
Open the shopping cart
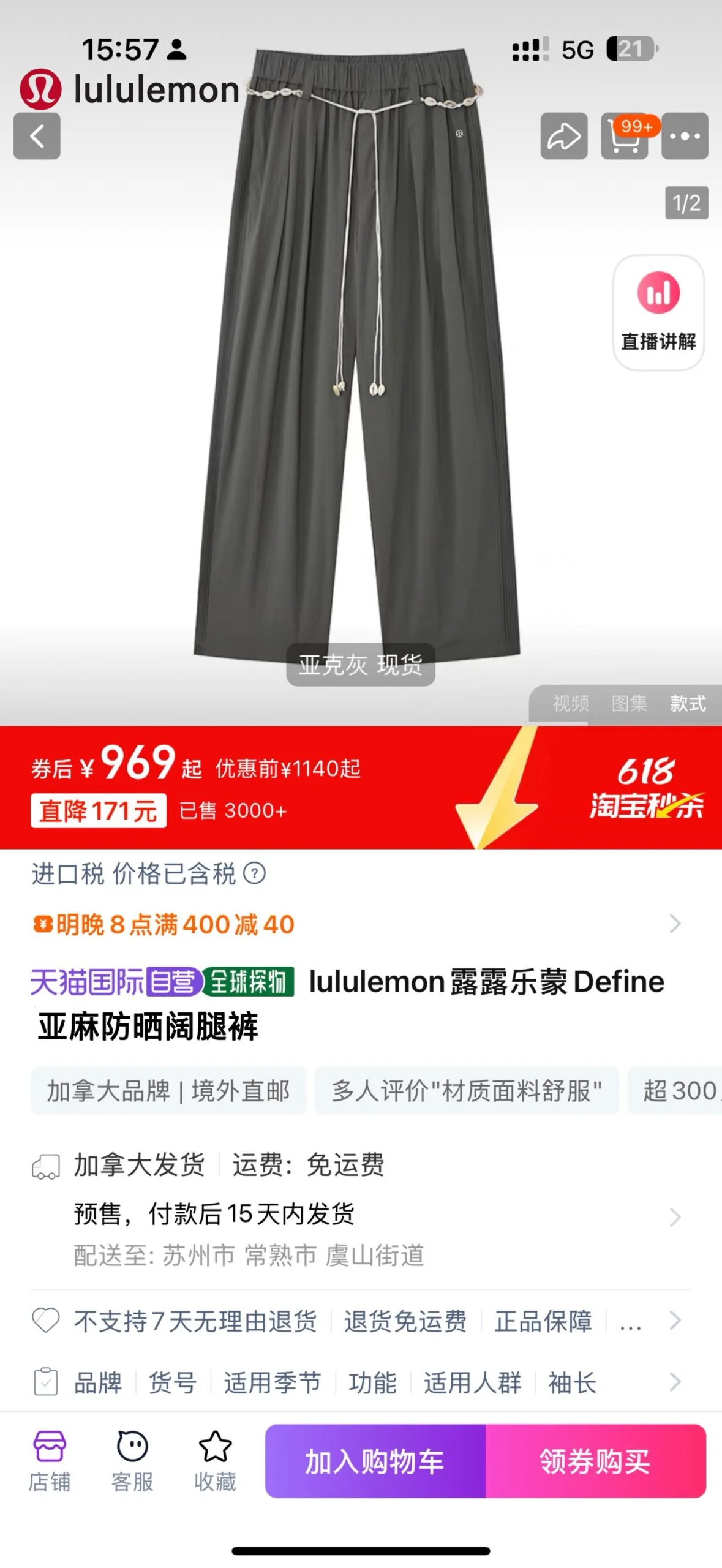click(x=625, y=136)
